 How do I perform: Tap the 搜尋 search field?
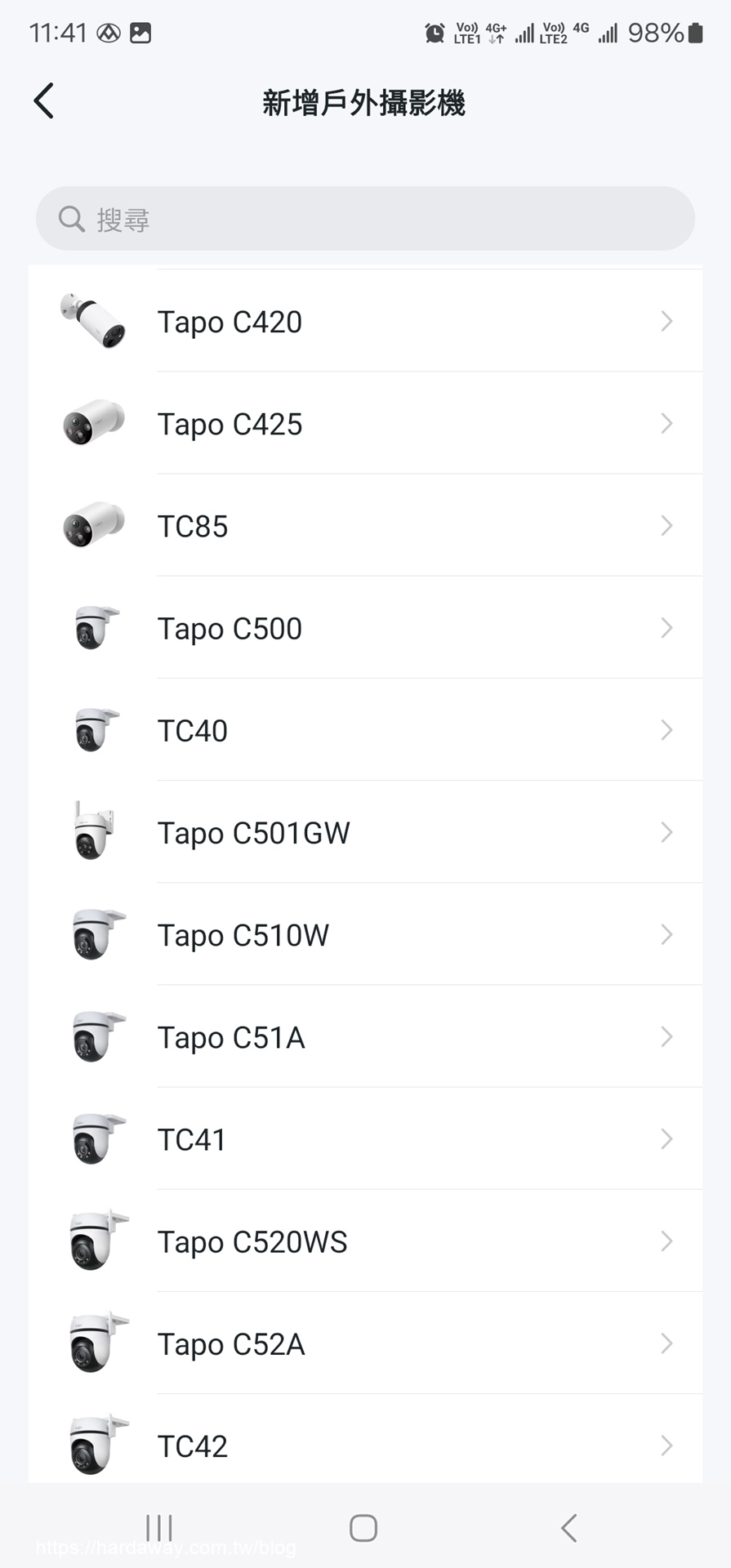[x=365, y=219]
